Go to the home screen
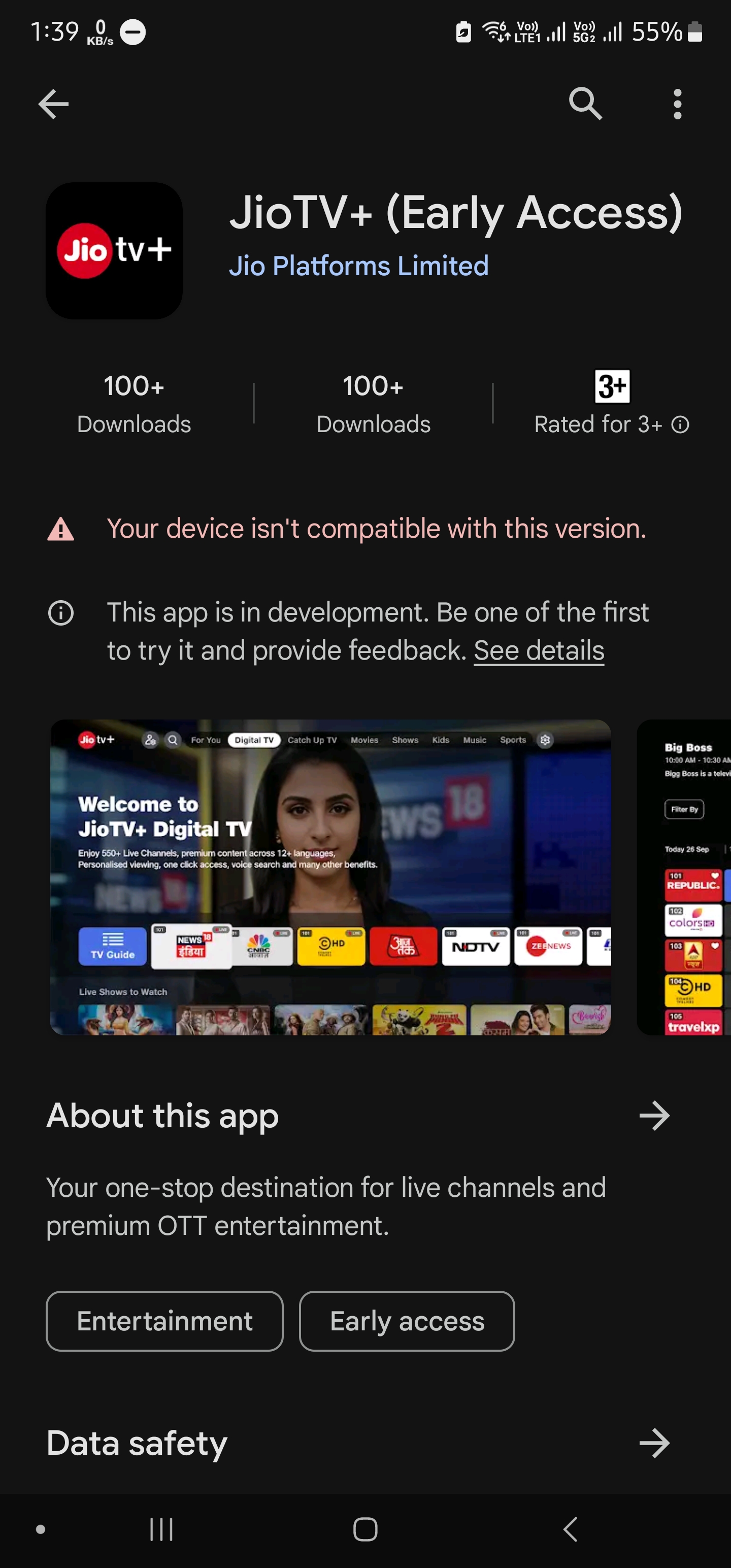731x1568 pixels. point(365,1528)
